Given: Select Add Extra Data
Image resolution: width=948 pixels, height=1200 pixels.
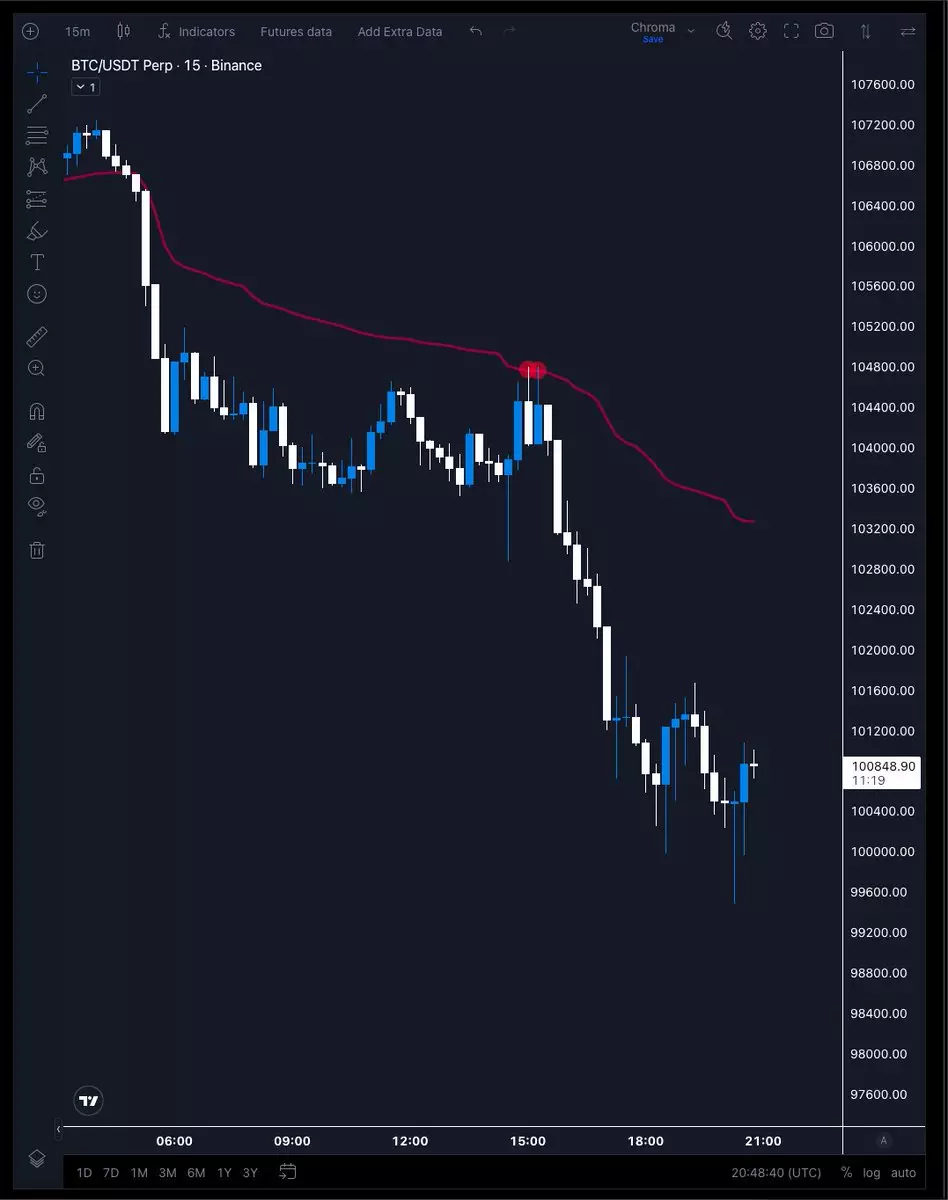Looking at the screenshot, I should click(x=399, y=31).
